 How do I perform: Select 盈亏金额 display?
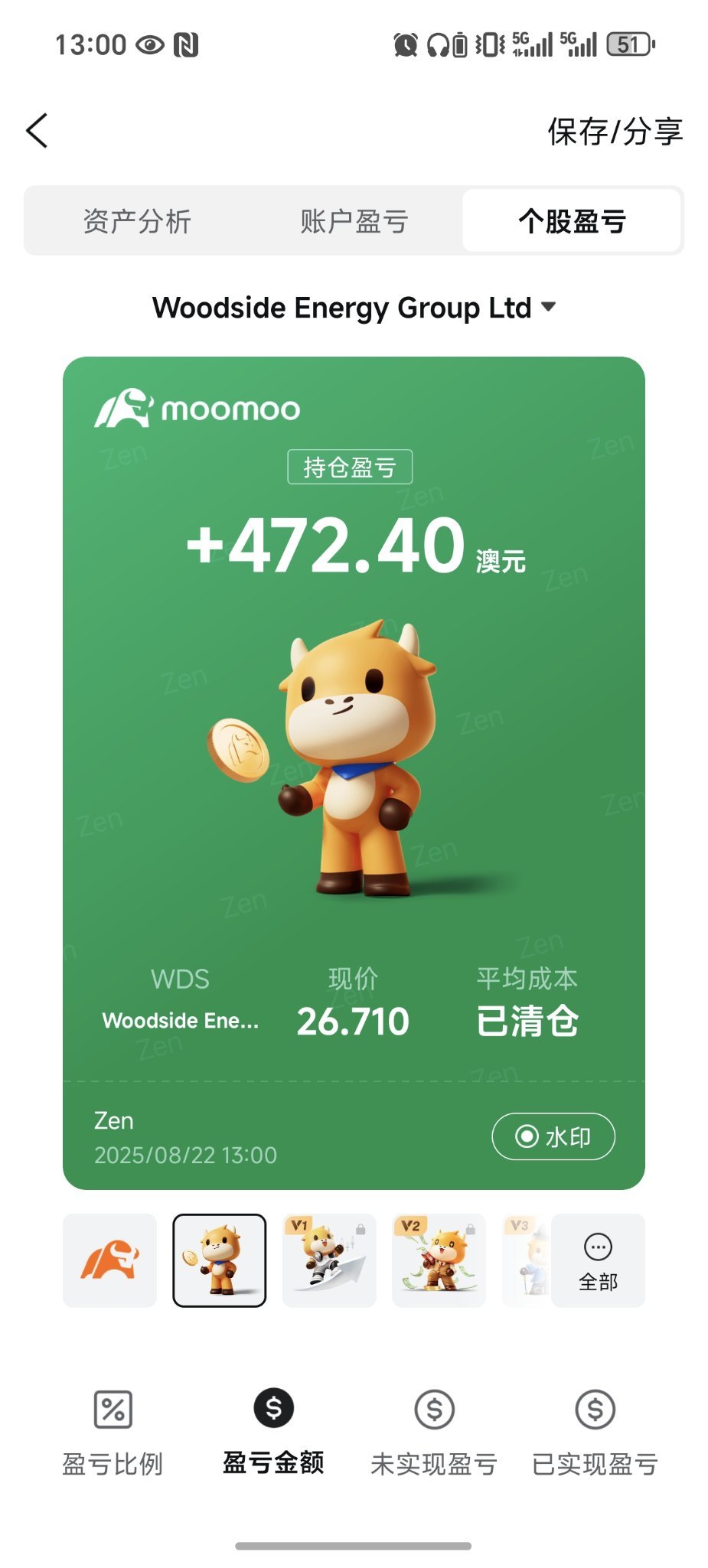coord(273,1433)
